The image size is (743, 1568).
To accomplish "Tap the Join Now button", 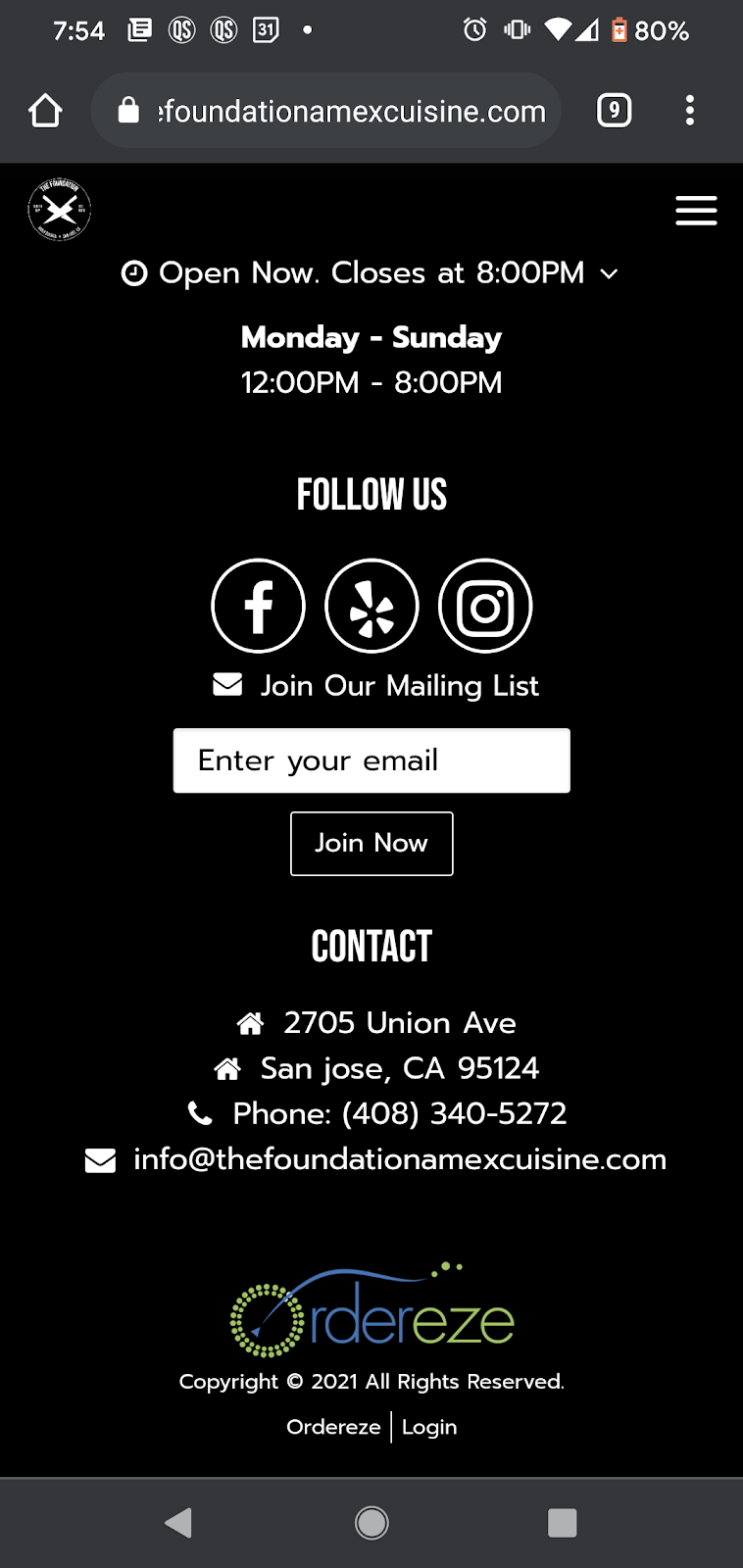I will [371, 844].
